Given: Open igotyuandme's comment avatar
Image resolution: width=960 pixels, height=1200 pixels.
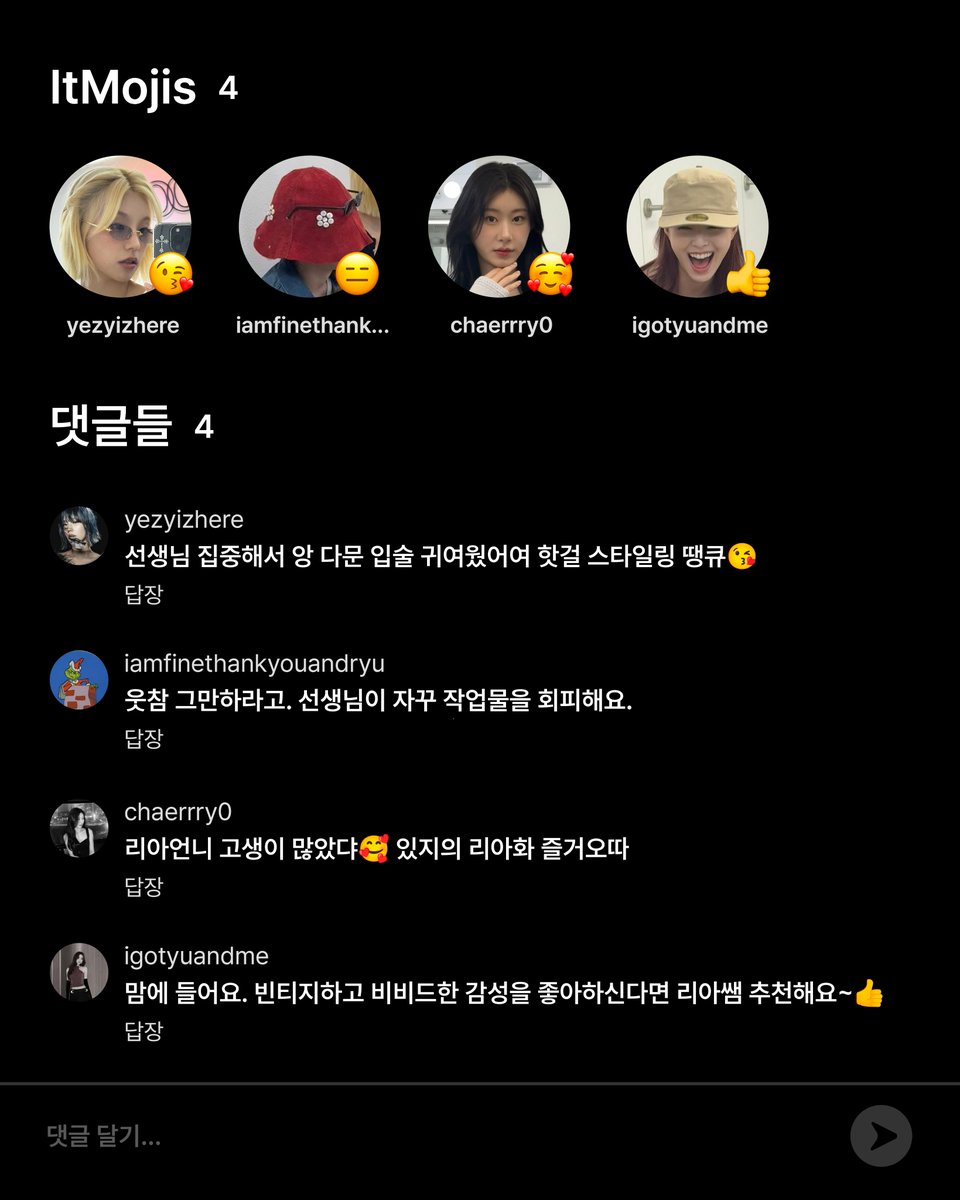Looking at the screenshot, I should click(x=79, y=972).
